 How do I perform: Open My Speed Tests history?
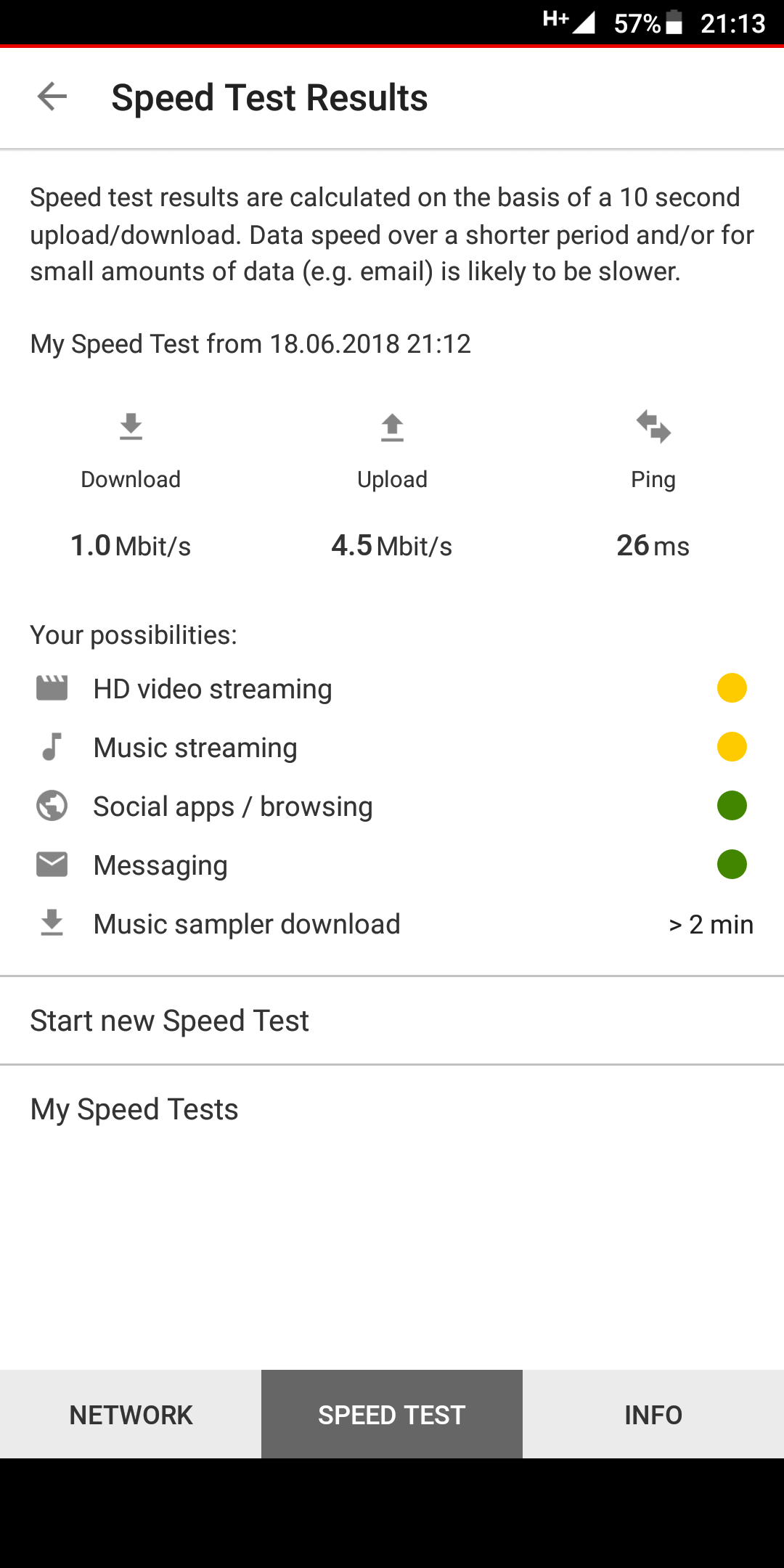[x=392, y=1109]
